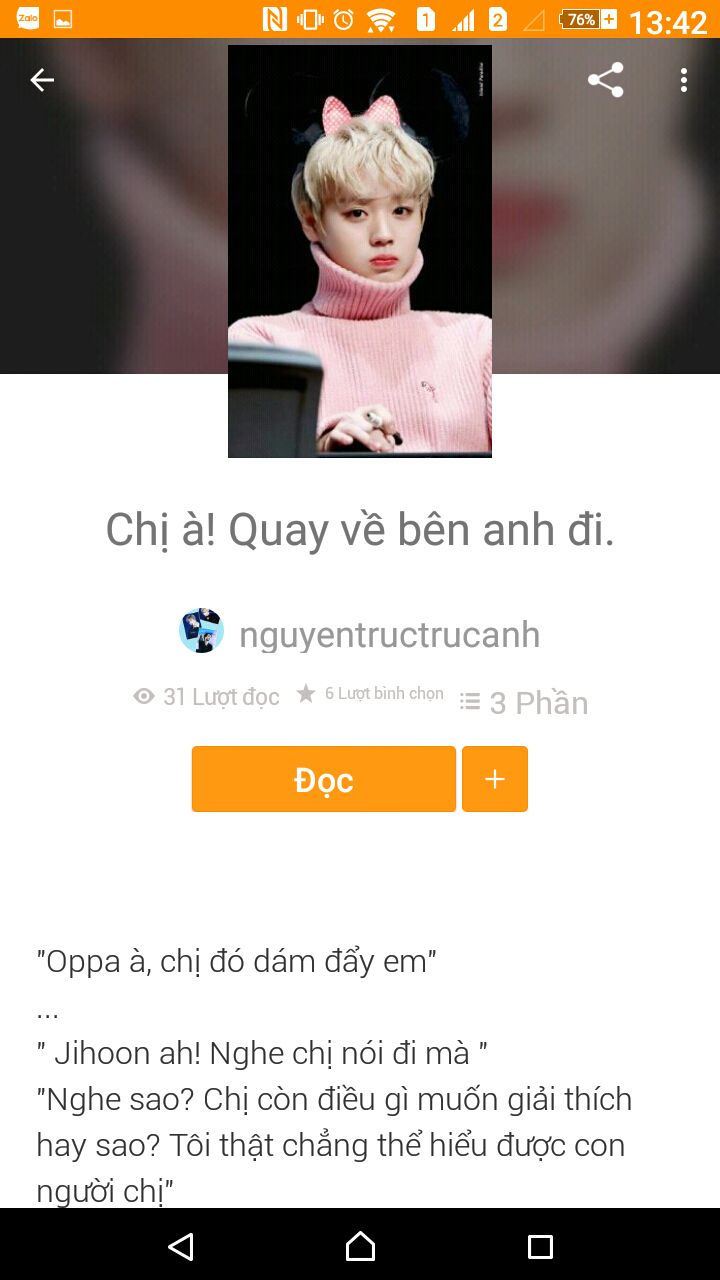Tap the Đọc button to start reading
The height and width of the screenshot is (1280, 720).
click(323, 779)
